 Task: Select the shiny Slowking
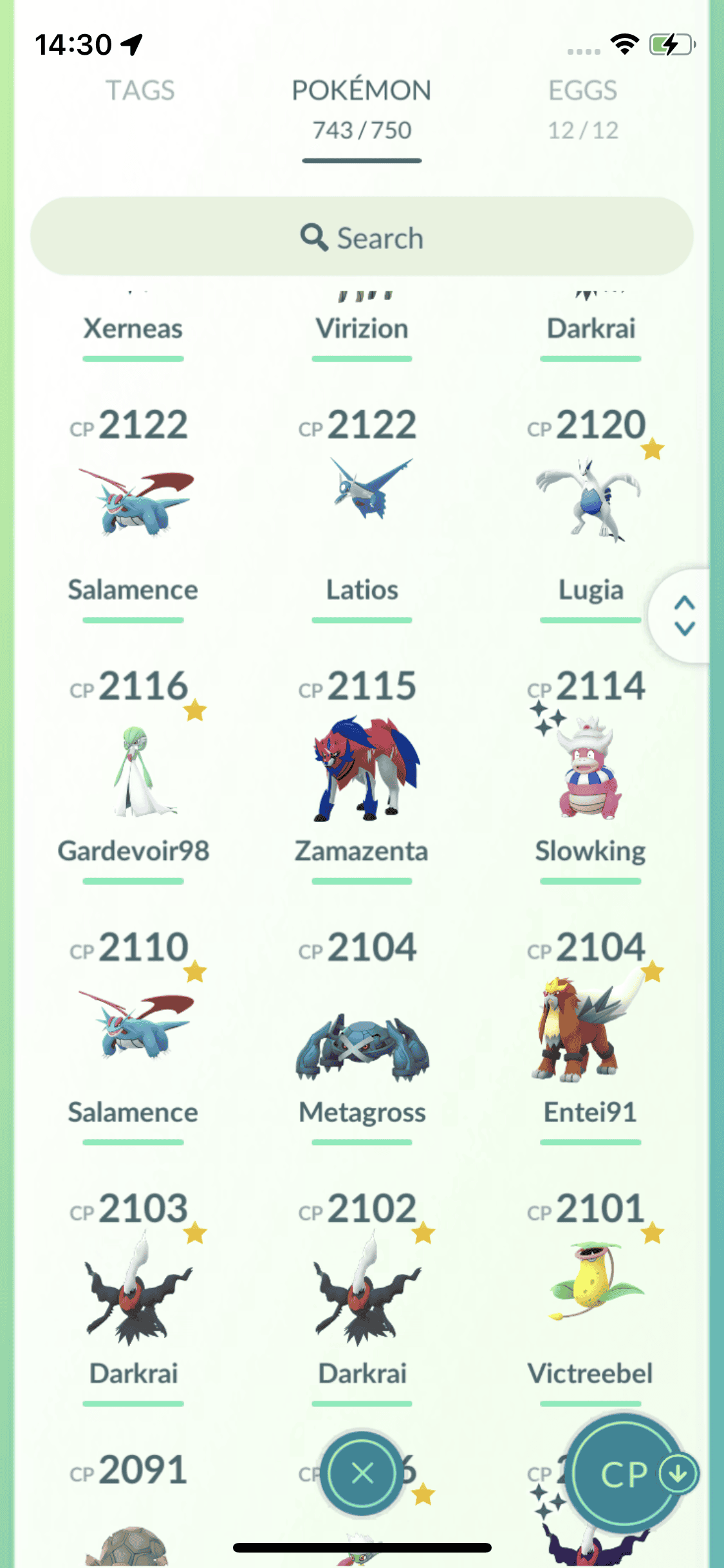coord(590,769)
